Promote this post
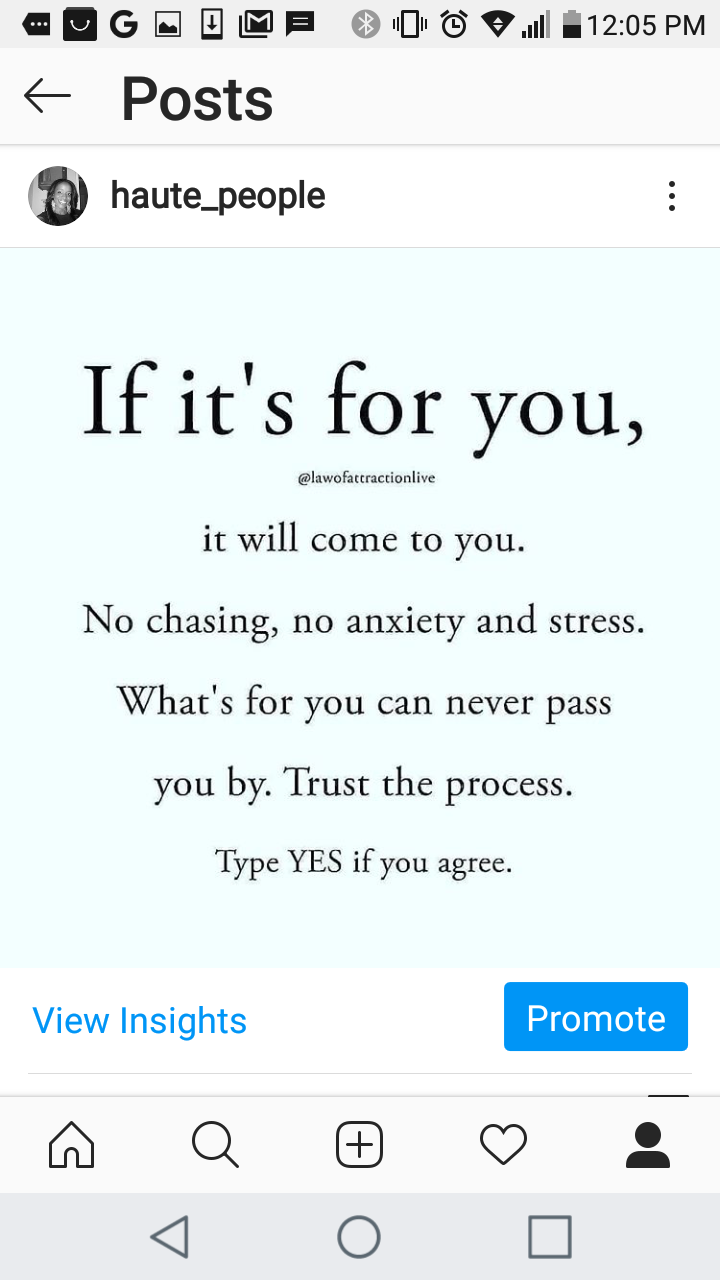The height and width of the screenshot is (1280, 720). pos(596,1017)
